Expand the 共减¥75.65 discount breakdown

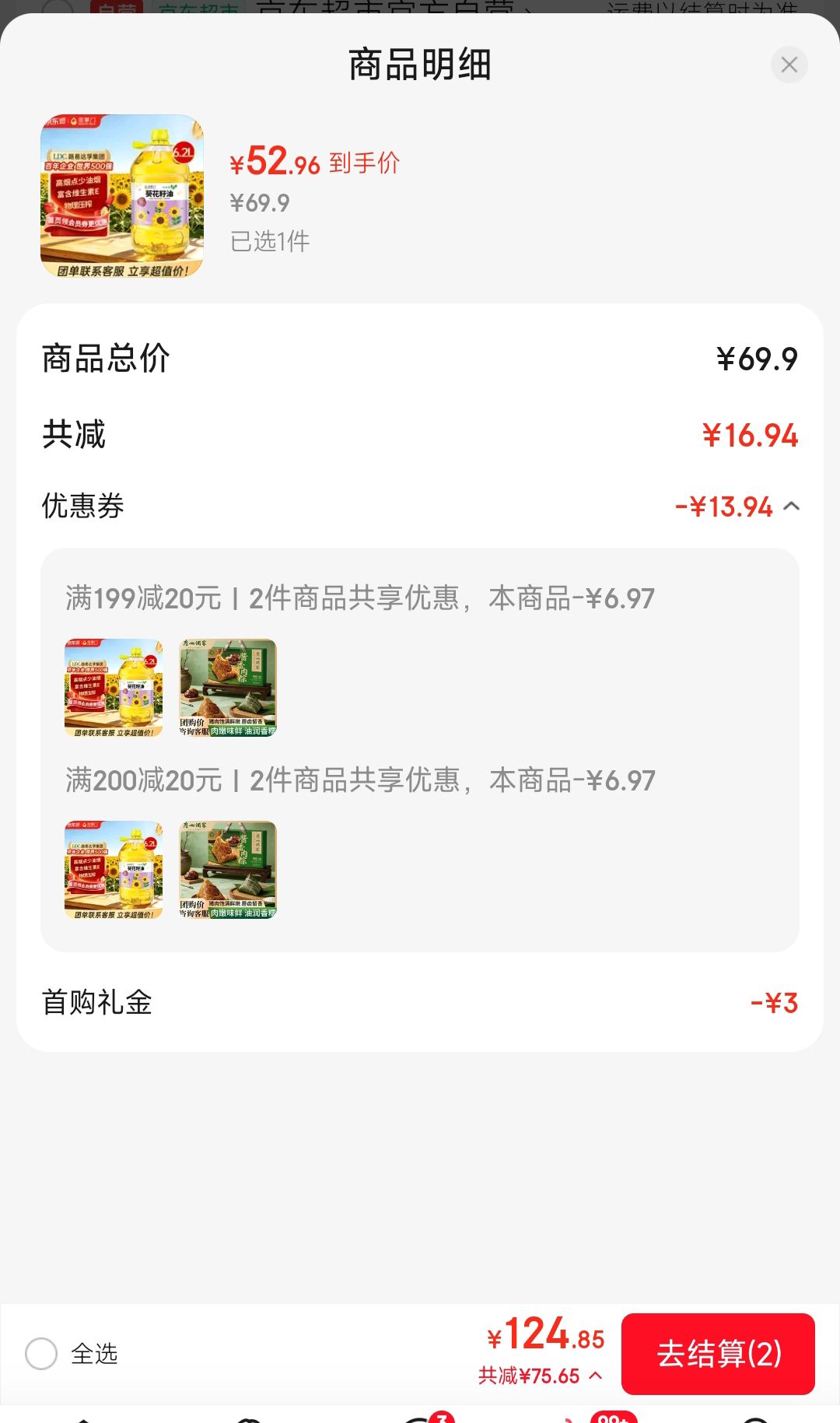pos(541,1376)
